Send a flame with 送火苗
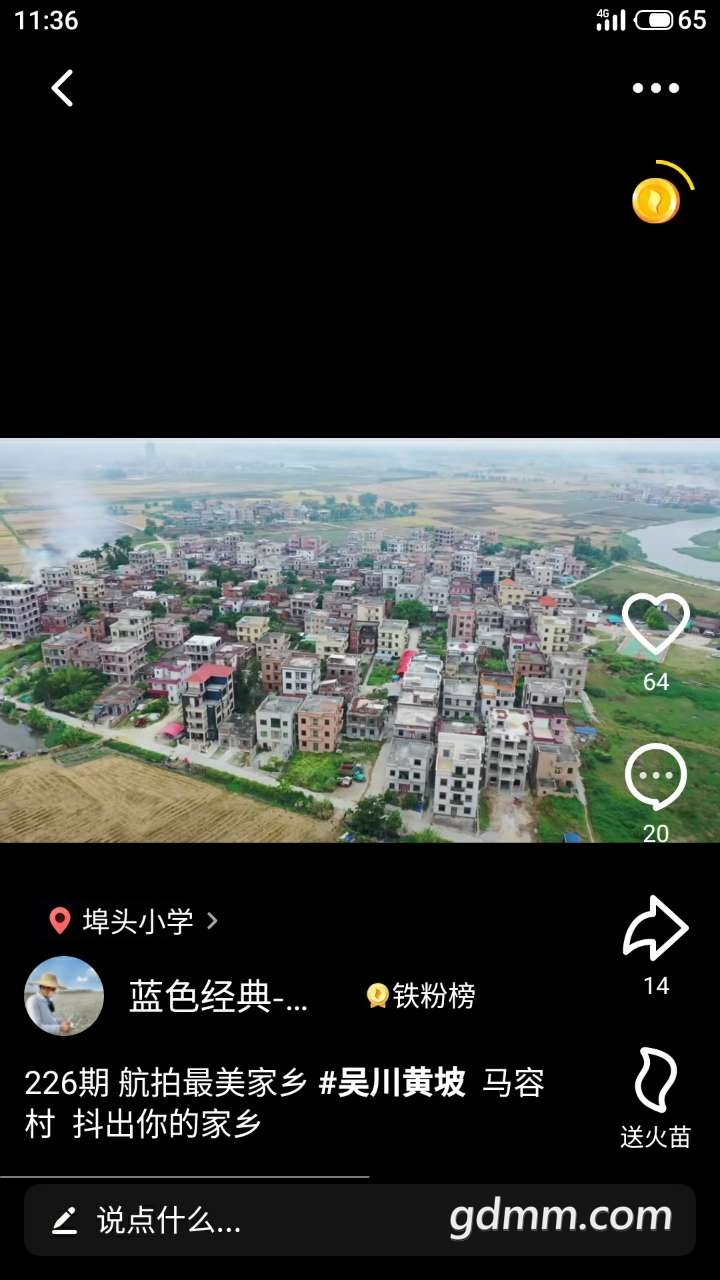The image size is (720, 1280). (656, 1082)
